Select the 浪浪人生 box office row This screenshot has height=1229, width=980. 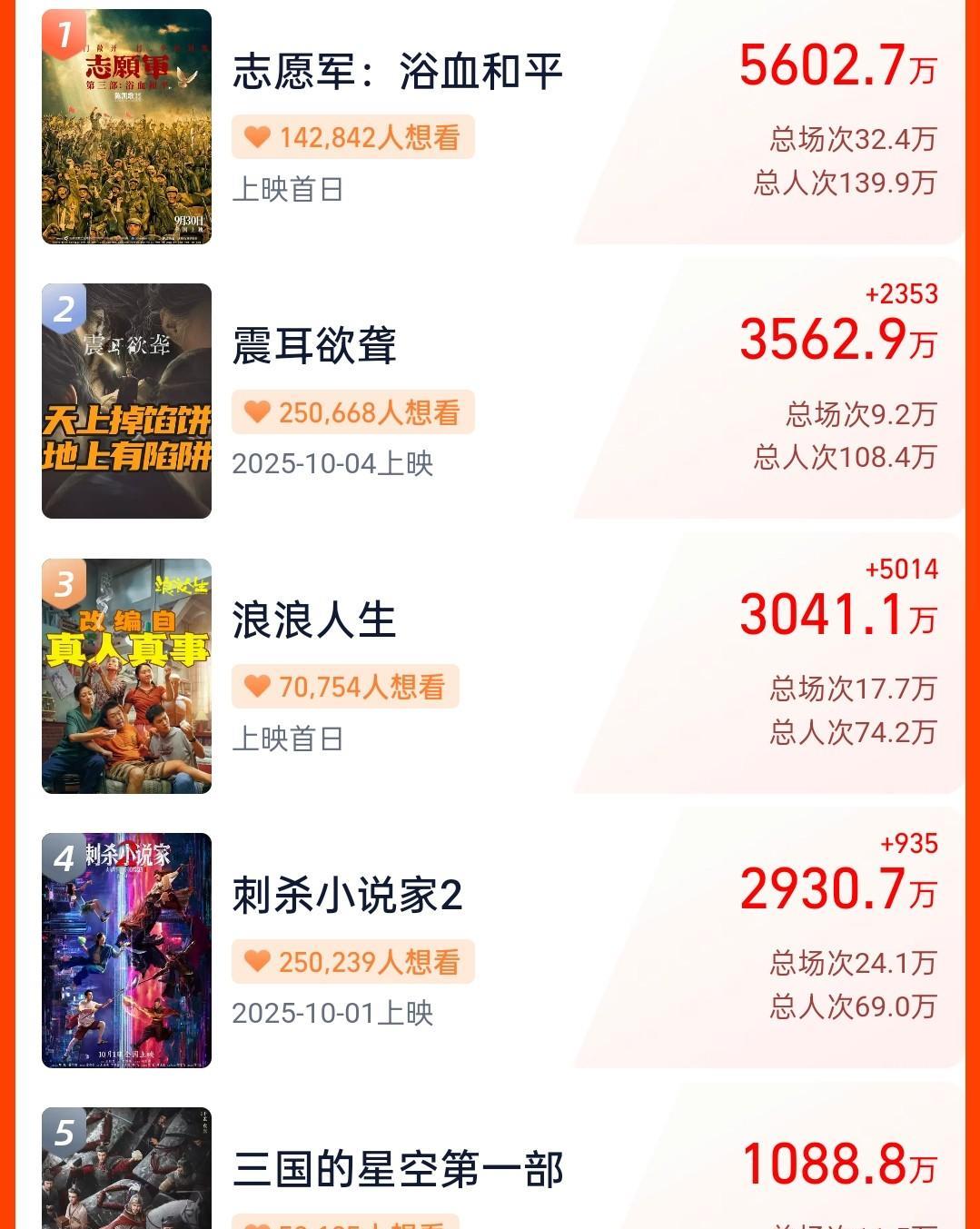(314, 621)
